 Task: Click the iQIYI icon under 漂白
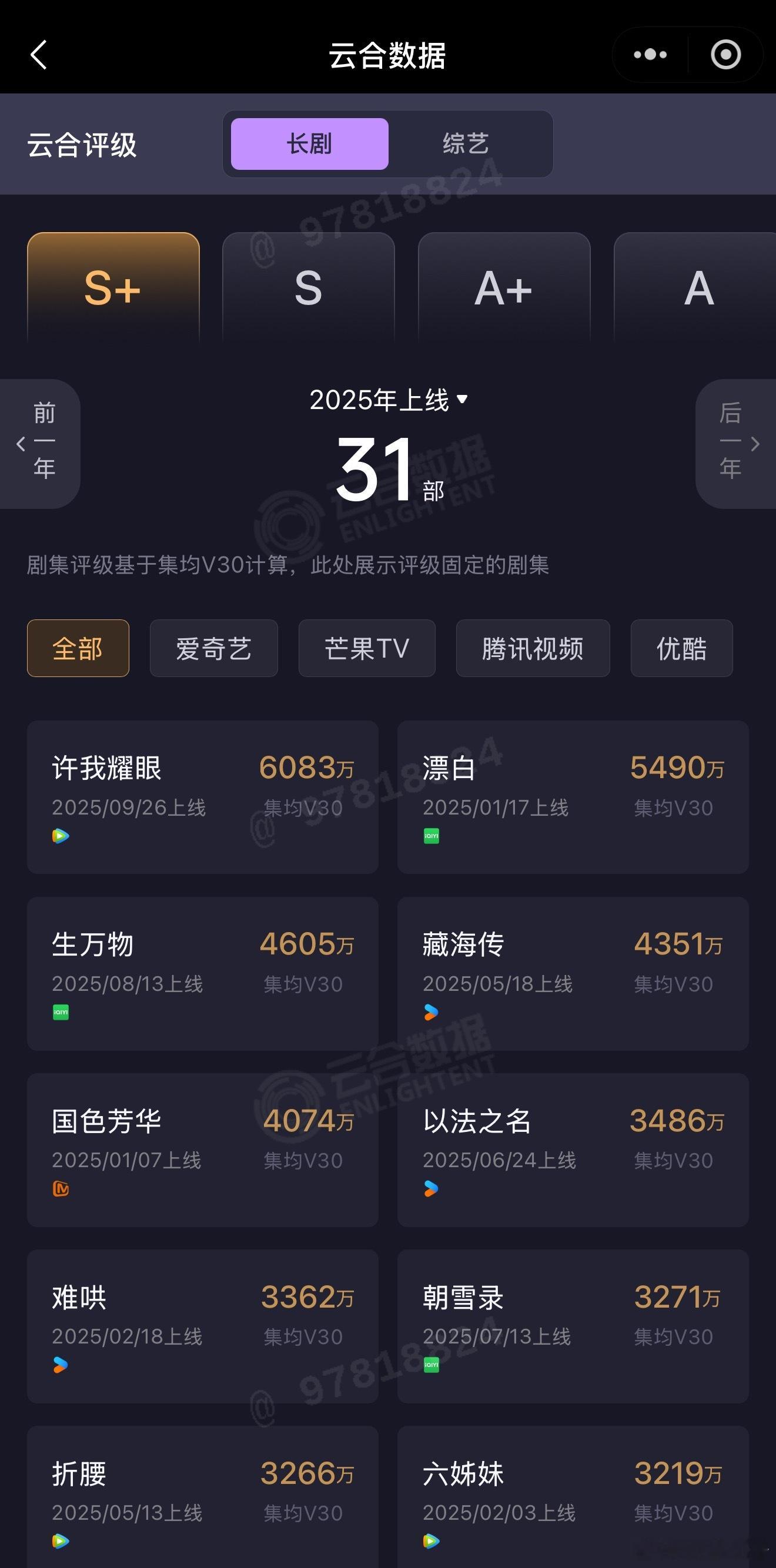[x=432, y=836]
